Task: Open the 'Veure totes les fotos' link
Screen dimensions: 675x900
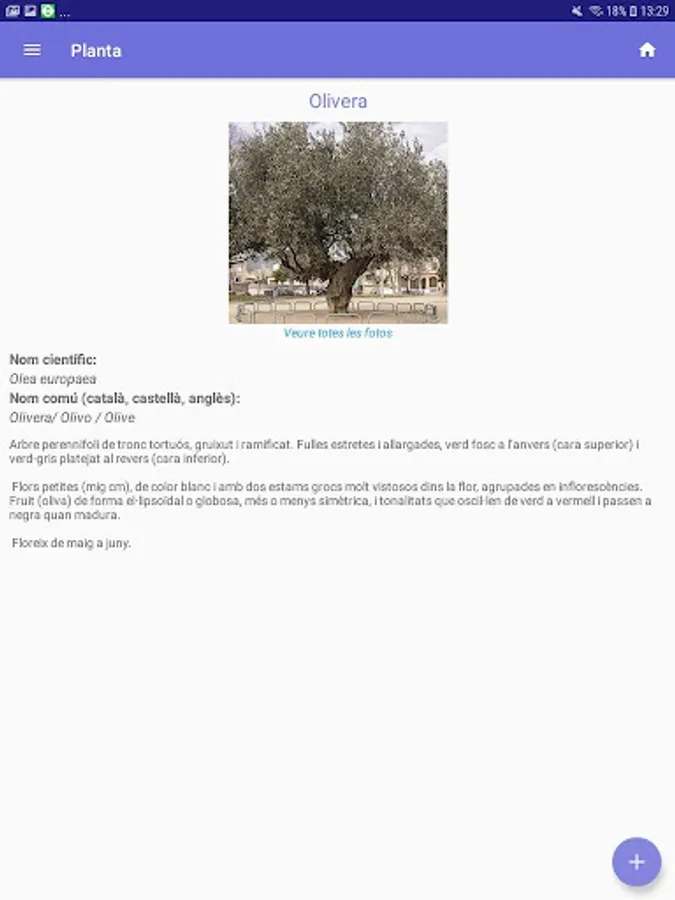Action: click(x=338, y=333)
